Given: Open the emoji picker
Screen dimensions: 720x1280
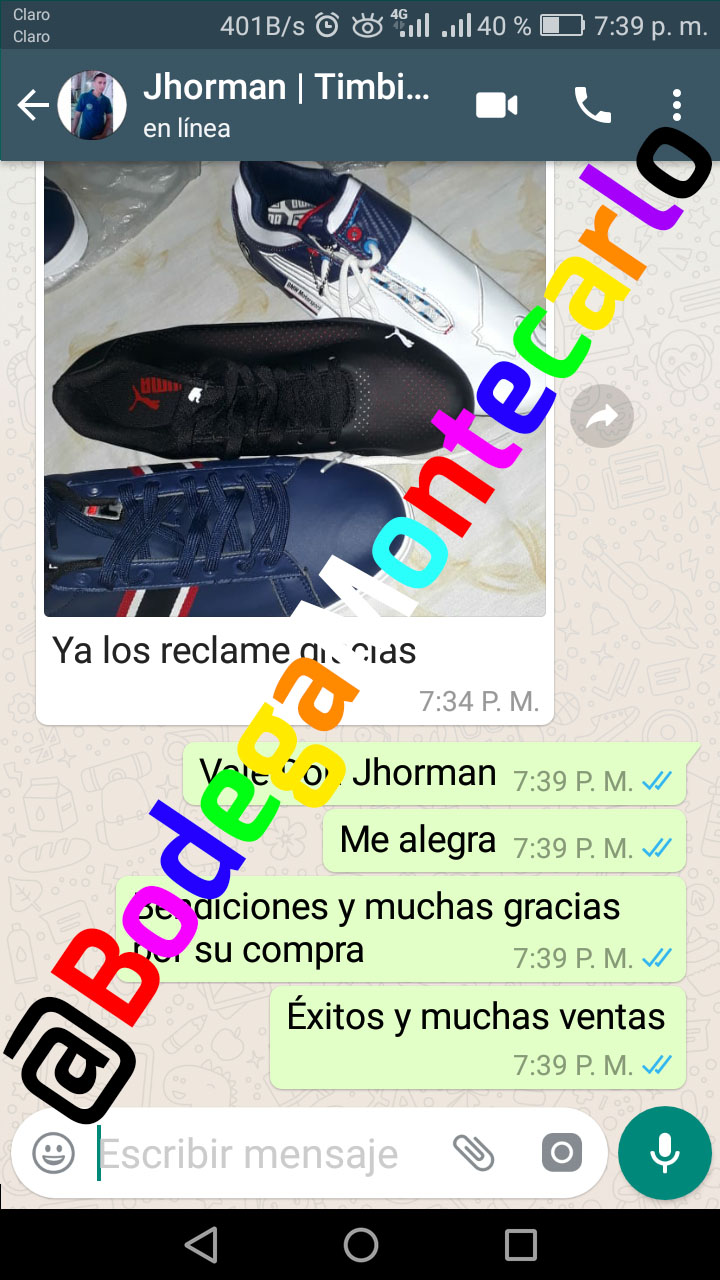Looking at the screenshot, I should pyautogui.click(x=54, y=1153).
